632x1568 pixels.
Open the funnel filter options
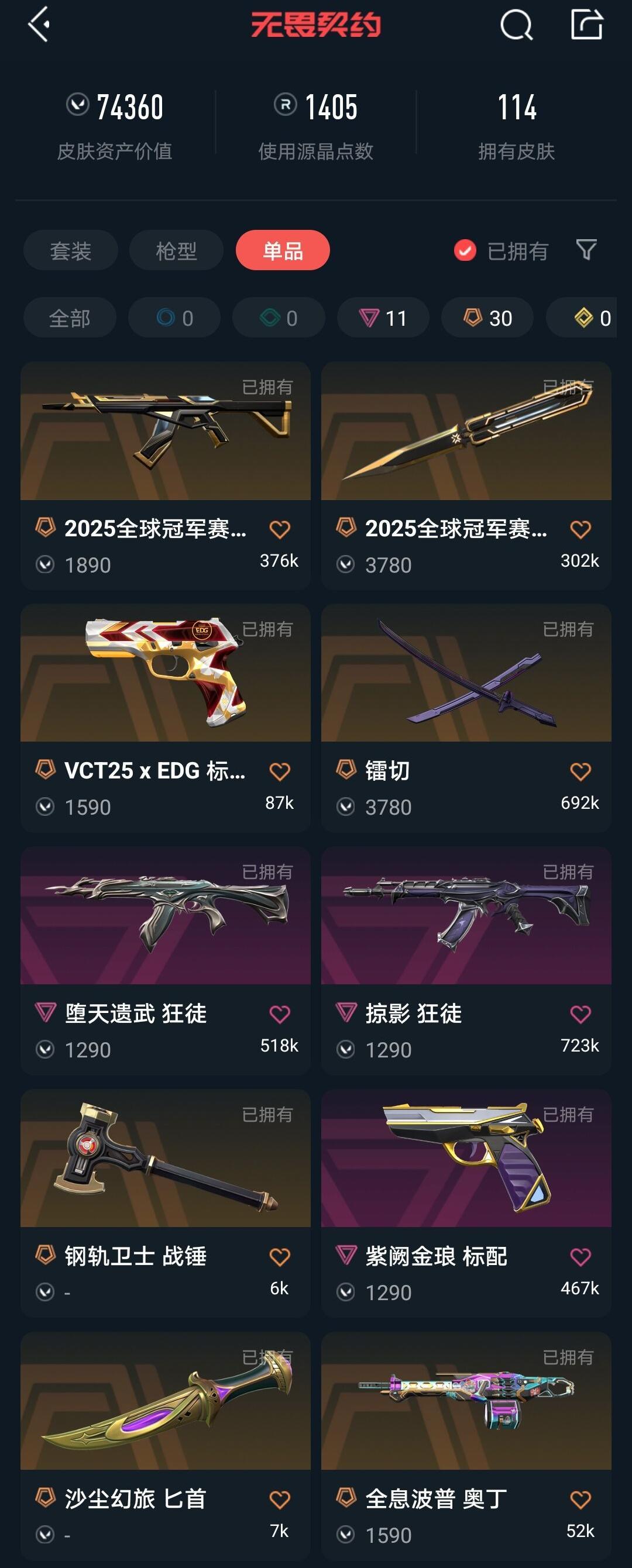(x=586, y=250)
